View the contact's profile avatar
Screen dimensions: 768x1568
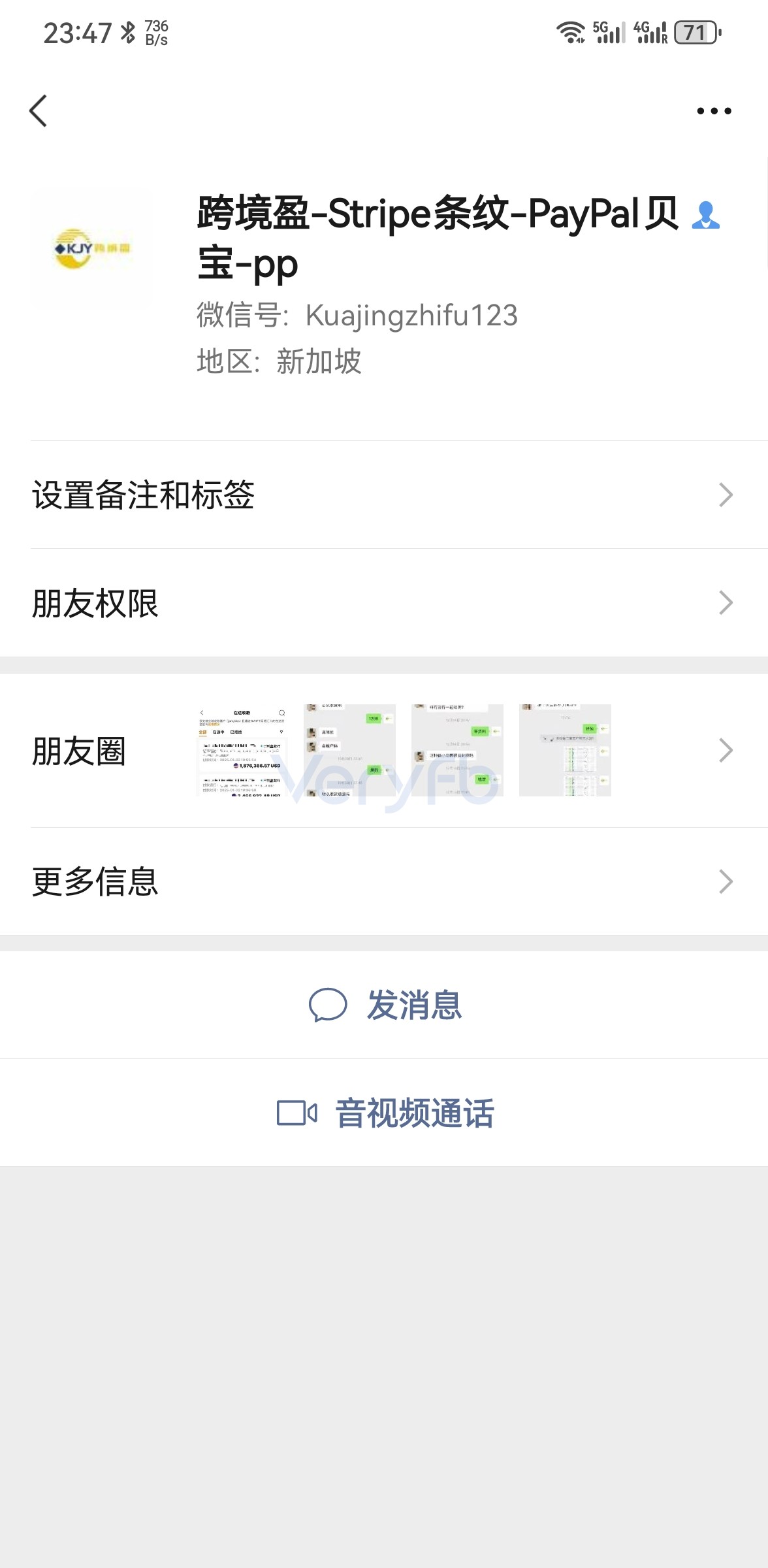(93, 249)
